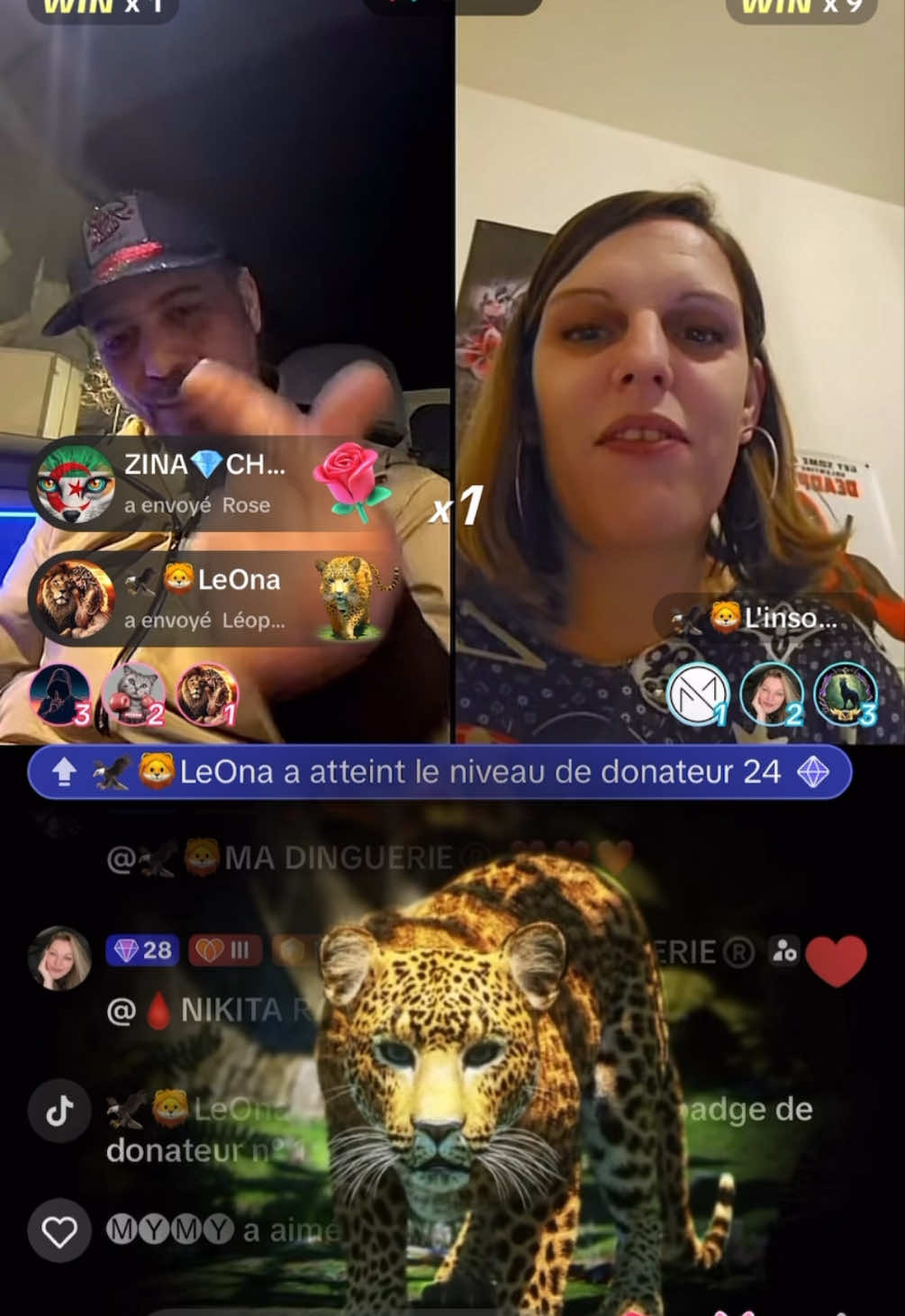This screenshot has height=1316, width=905.
Task: Open level 28 commenter's profile picture
Action: pos(59,958)
